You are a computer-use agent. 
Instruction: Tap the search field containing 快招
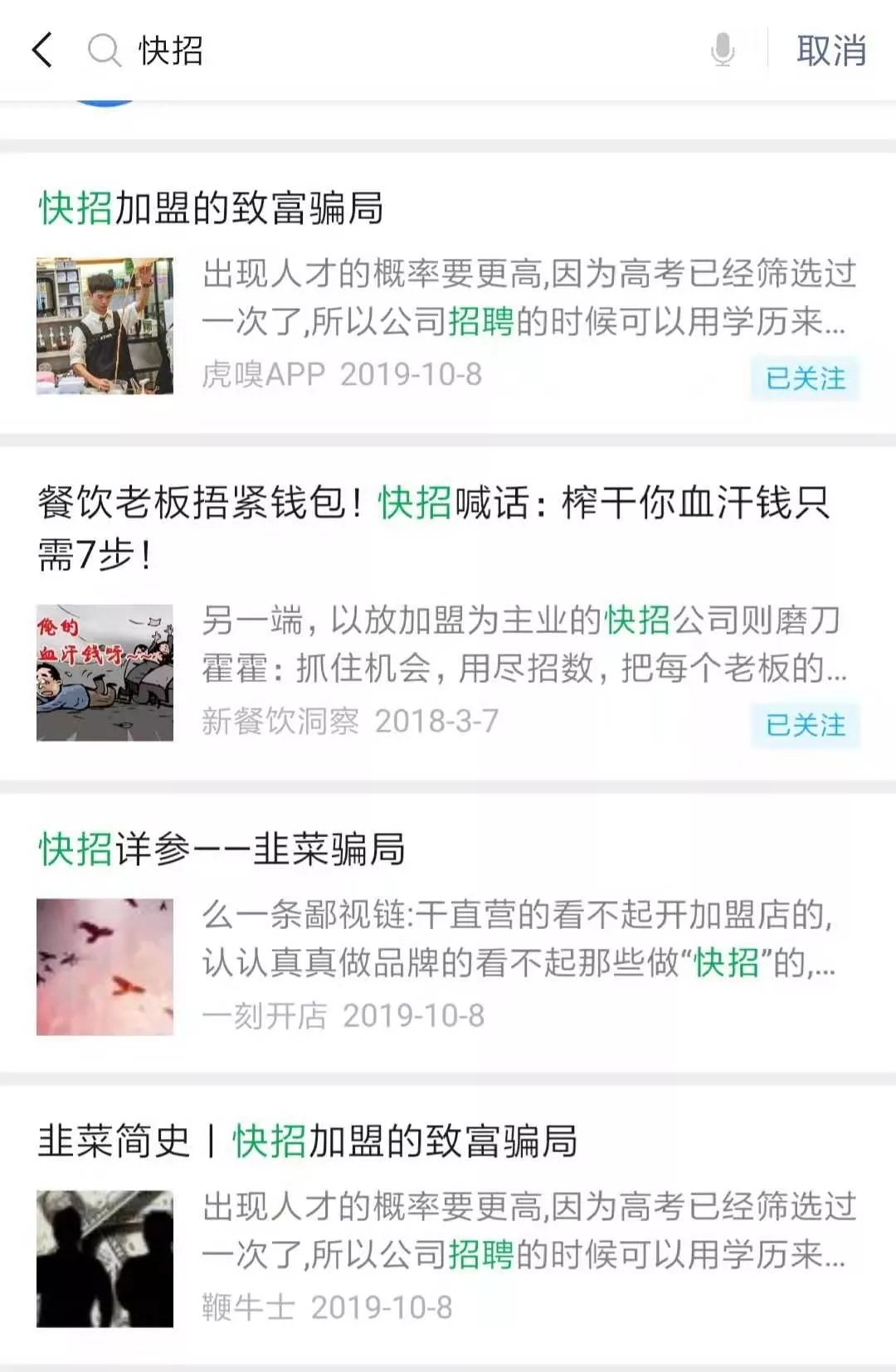(x=398, y=51)
